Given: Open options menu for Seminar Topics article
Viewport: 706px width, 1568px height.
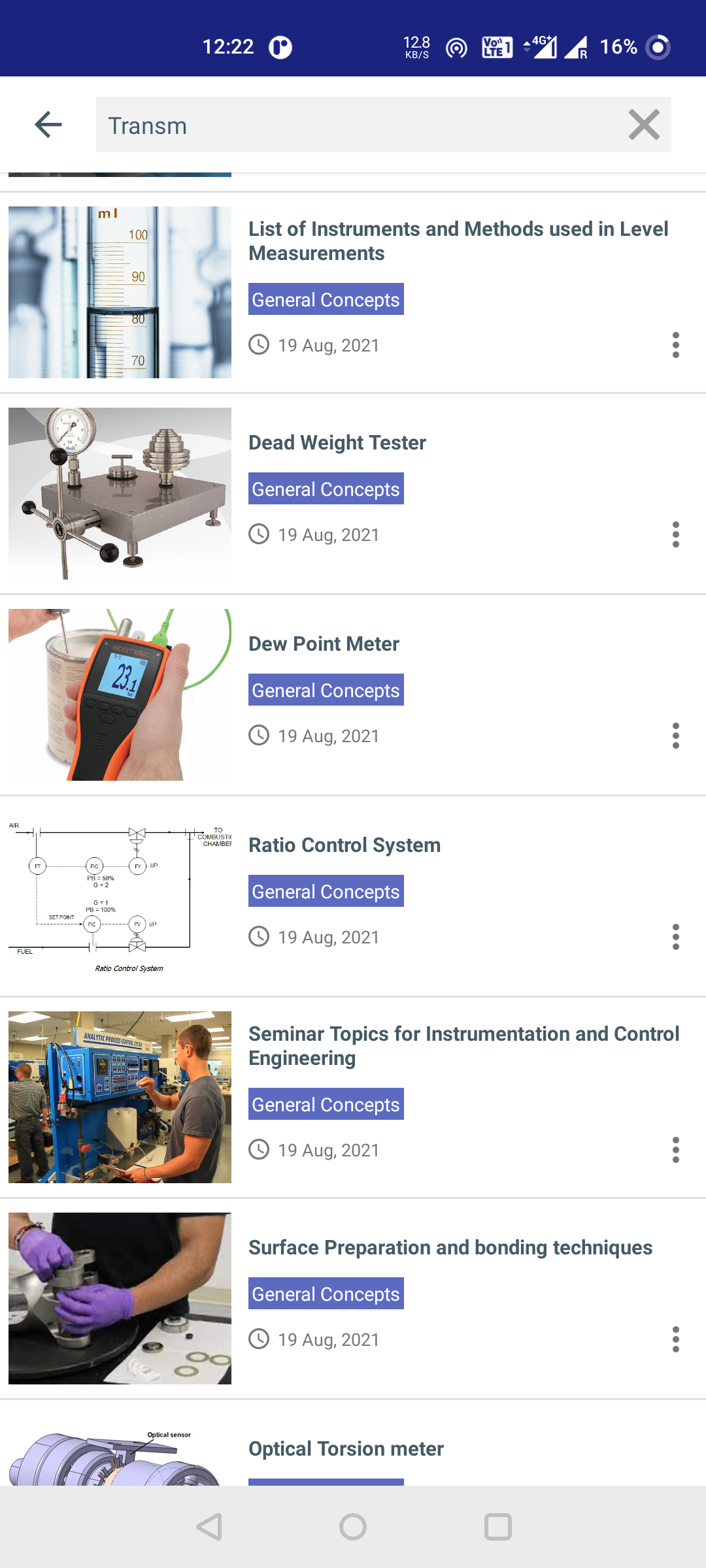Looking at the screenshot, I should [x=676, y=1150].
